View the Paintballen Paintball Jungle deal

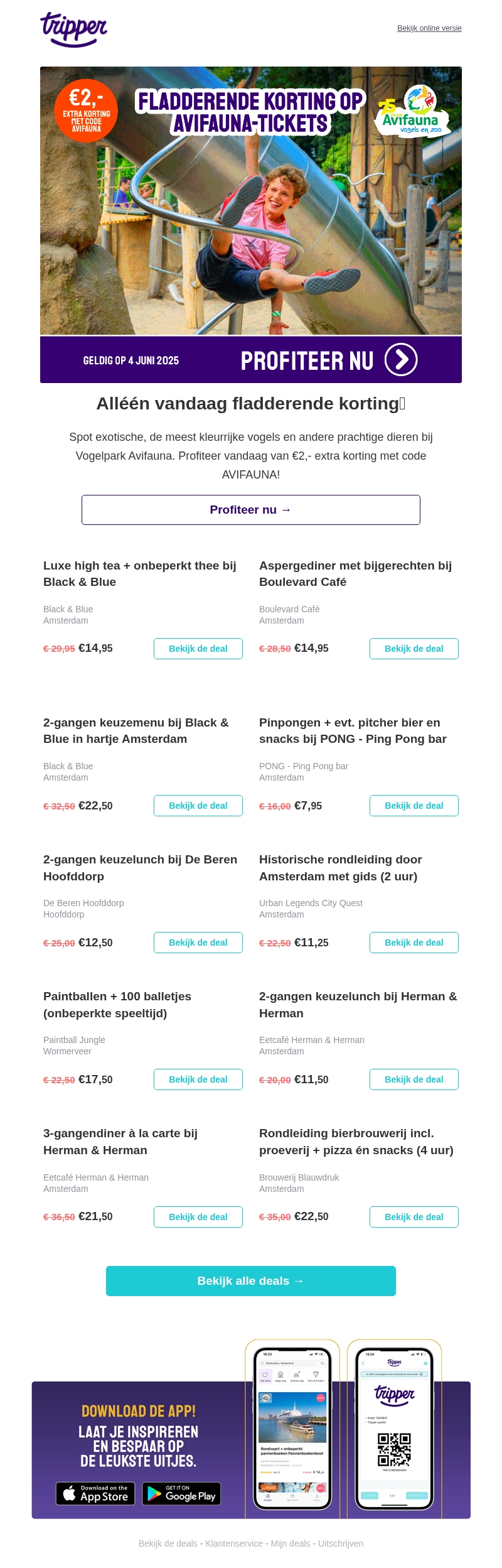pyautogui.click(x=198, y=1079)
